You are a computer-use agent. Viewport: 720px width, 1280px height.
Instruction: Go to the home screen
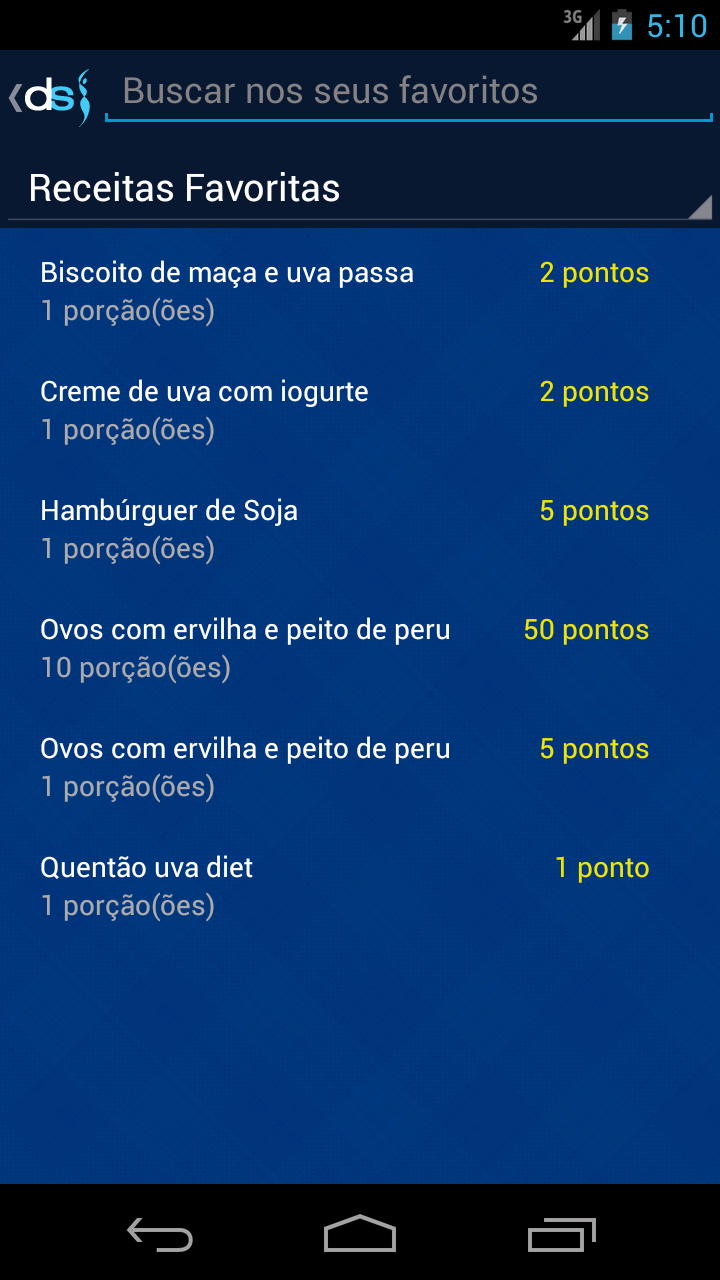coord(360,1234)
